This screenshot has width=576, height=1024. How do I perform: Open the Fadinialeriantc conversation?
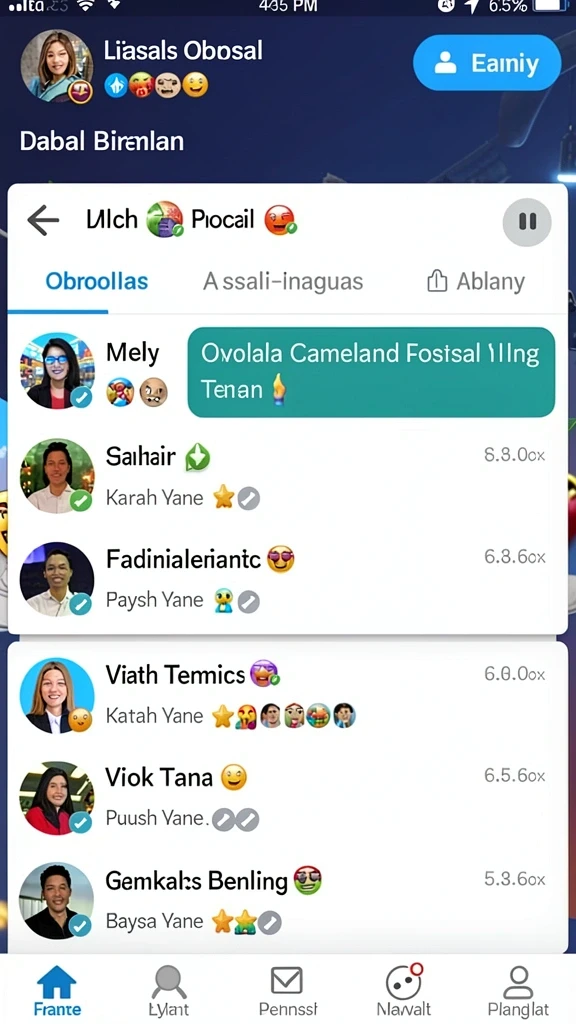click(x=287, y=579)
